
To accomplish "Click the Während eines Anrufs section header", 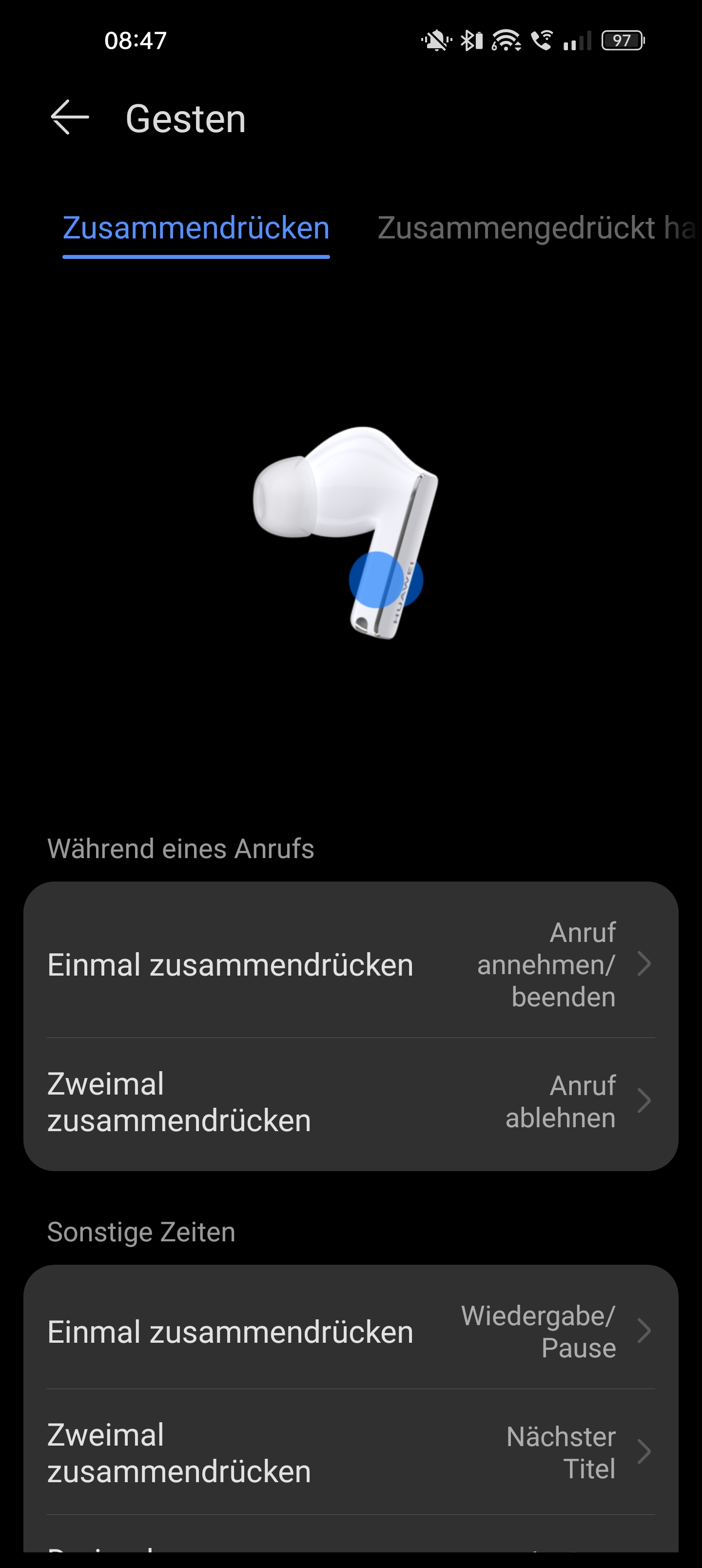I will 180,847.
